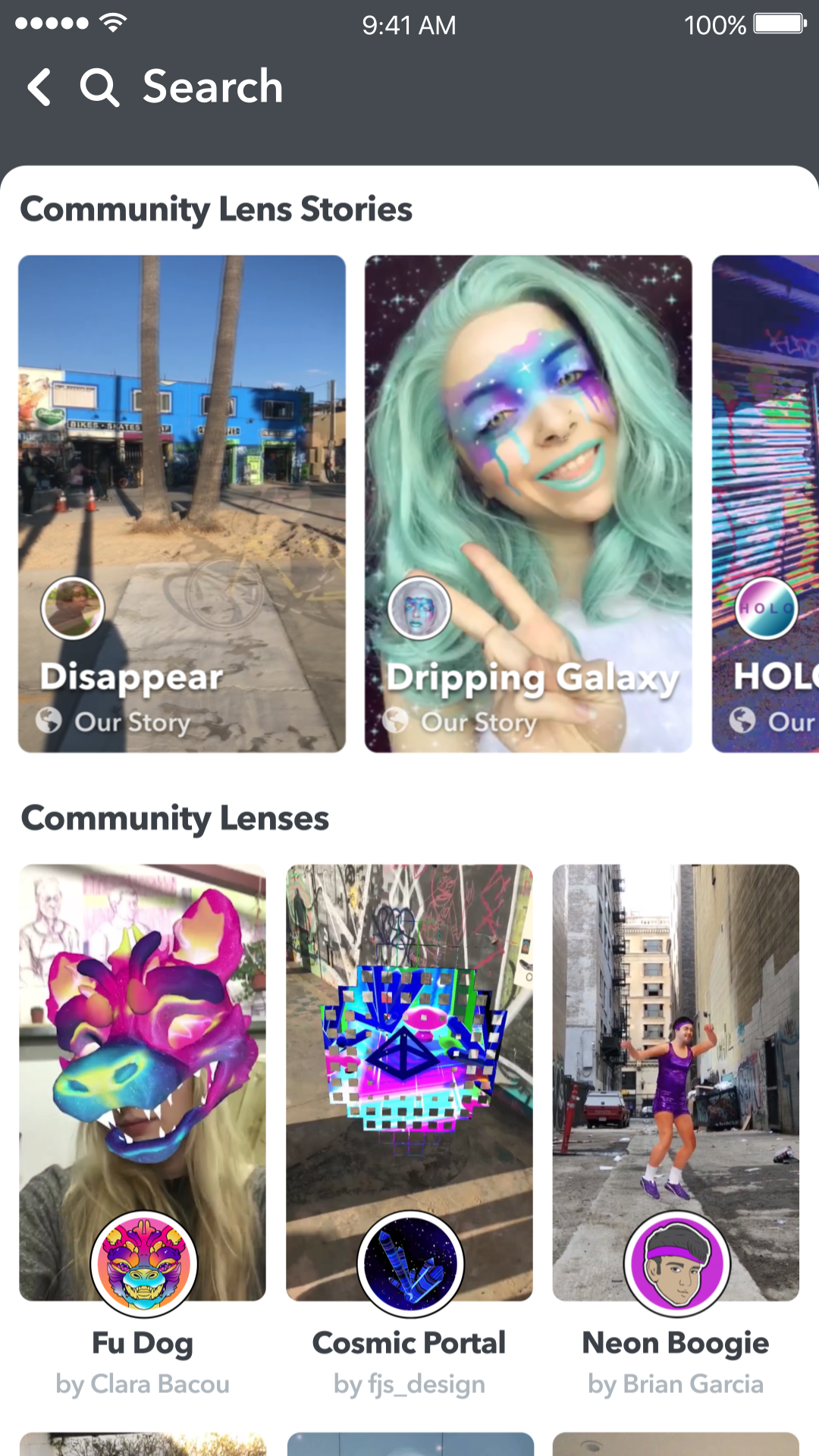
Task: Open the Dripping Galaxy story
Action: pyautogui.click(x=529, y=504)
